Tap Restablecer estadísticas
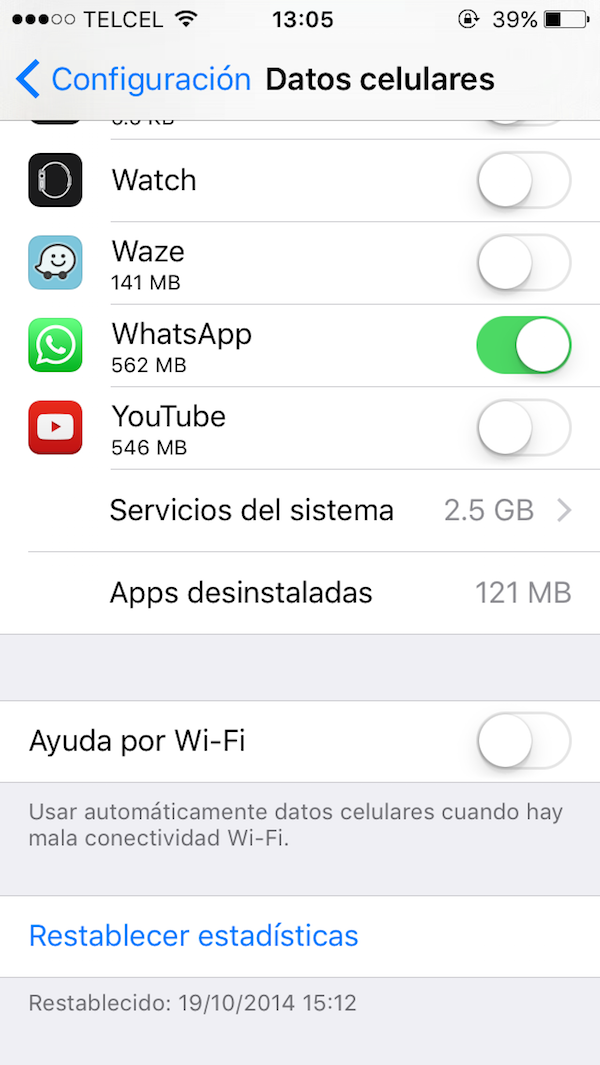Image resolution: width=600 pixels, height=1065 pixels. click(194, 936)
